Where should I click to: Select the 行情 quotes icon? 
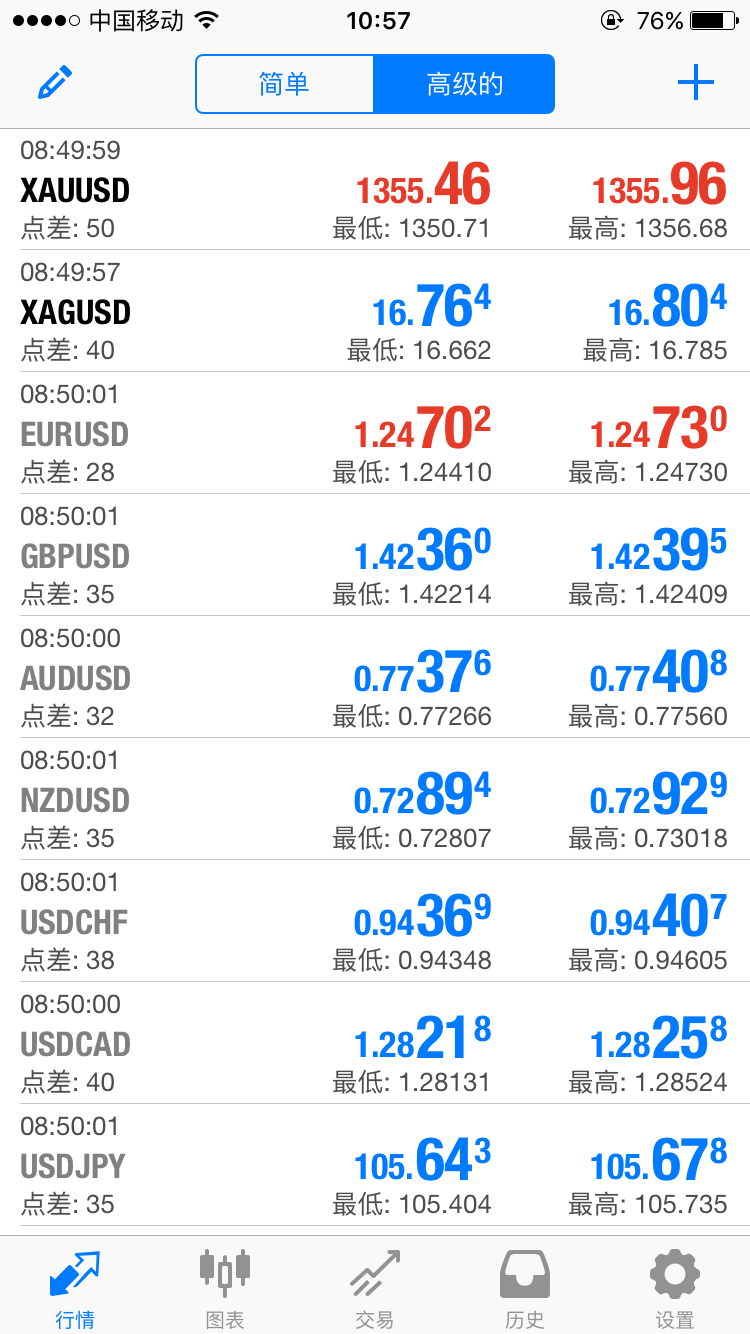point(75,1285)
